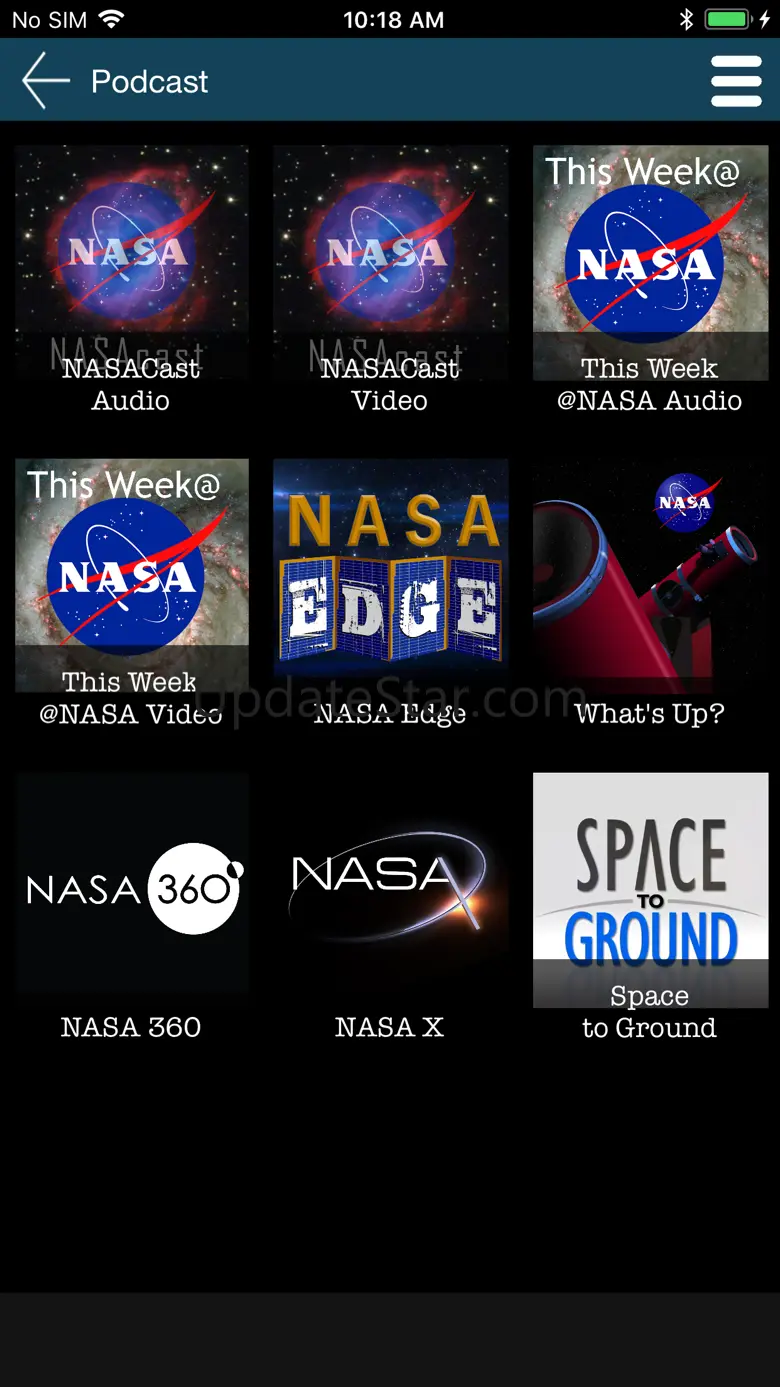Open the What's Up? podcast
This screenshot has width=780, height=1387.
pyautogui.click(x=650, y=595)
